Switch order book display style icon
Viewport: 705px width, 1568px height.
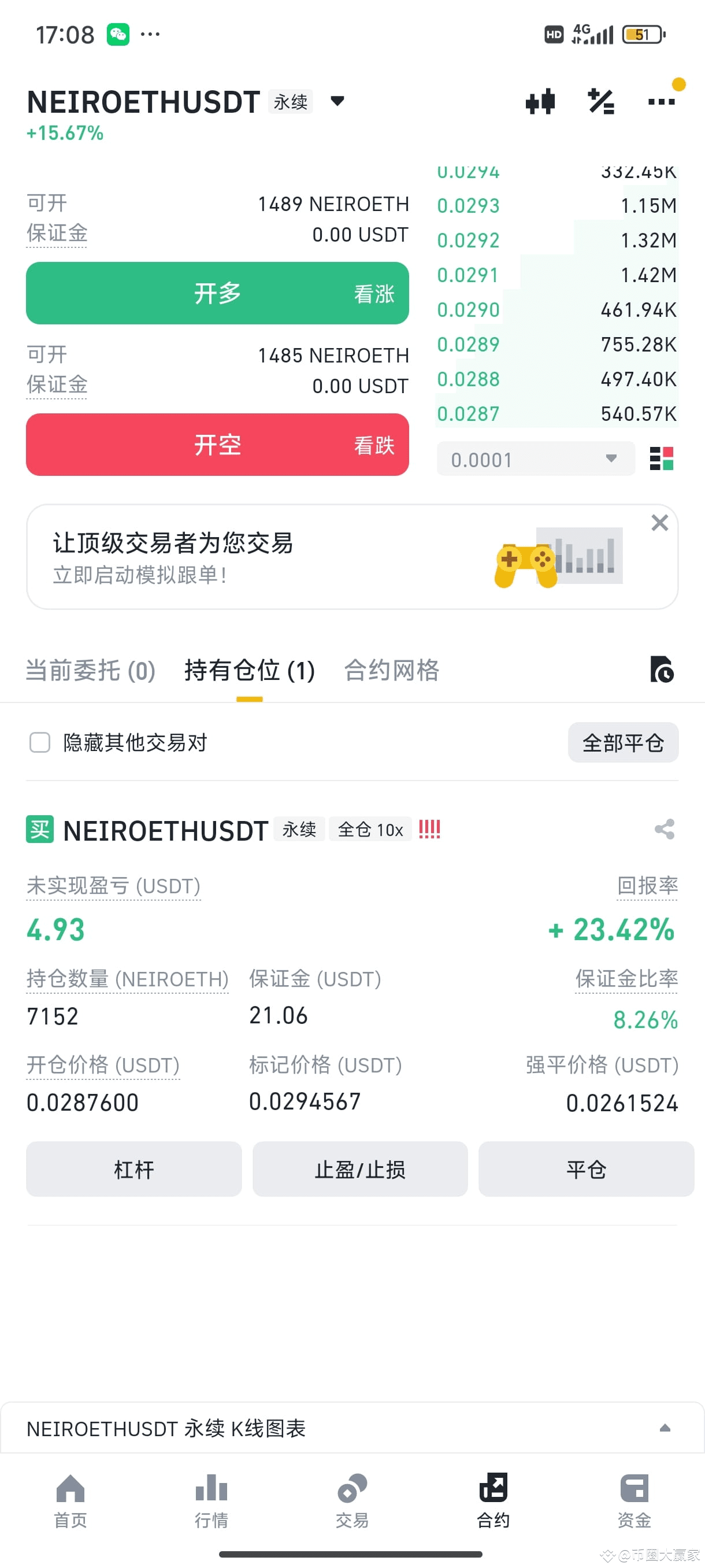click(x=663, y=459)
